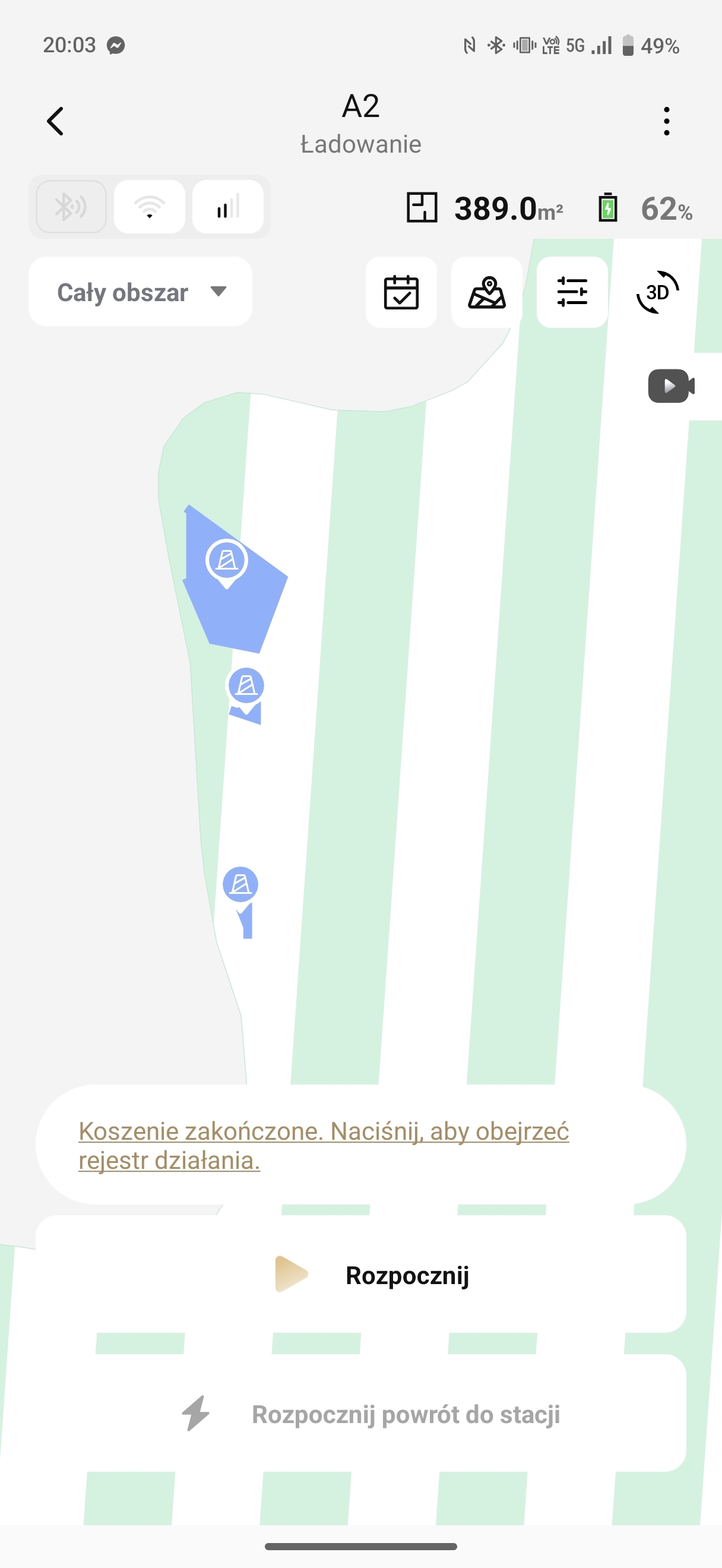722x1568 pixels.
Task: Open the live camera video view
Action: [x=672, y=386]
